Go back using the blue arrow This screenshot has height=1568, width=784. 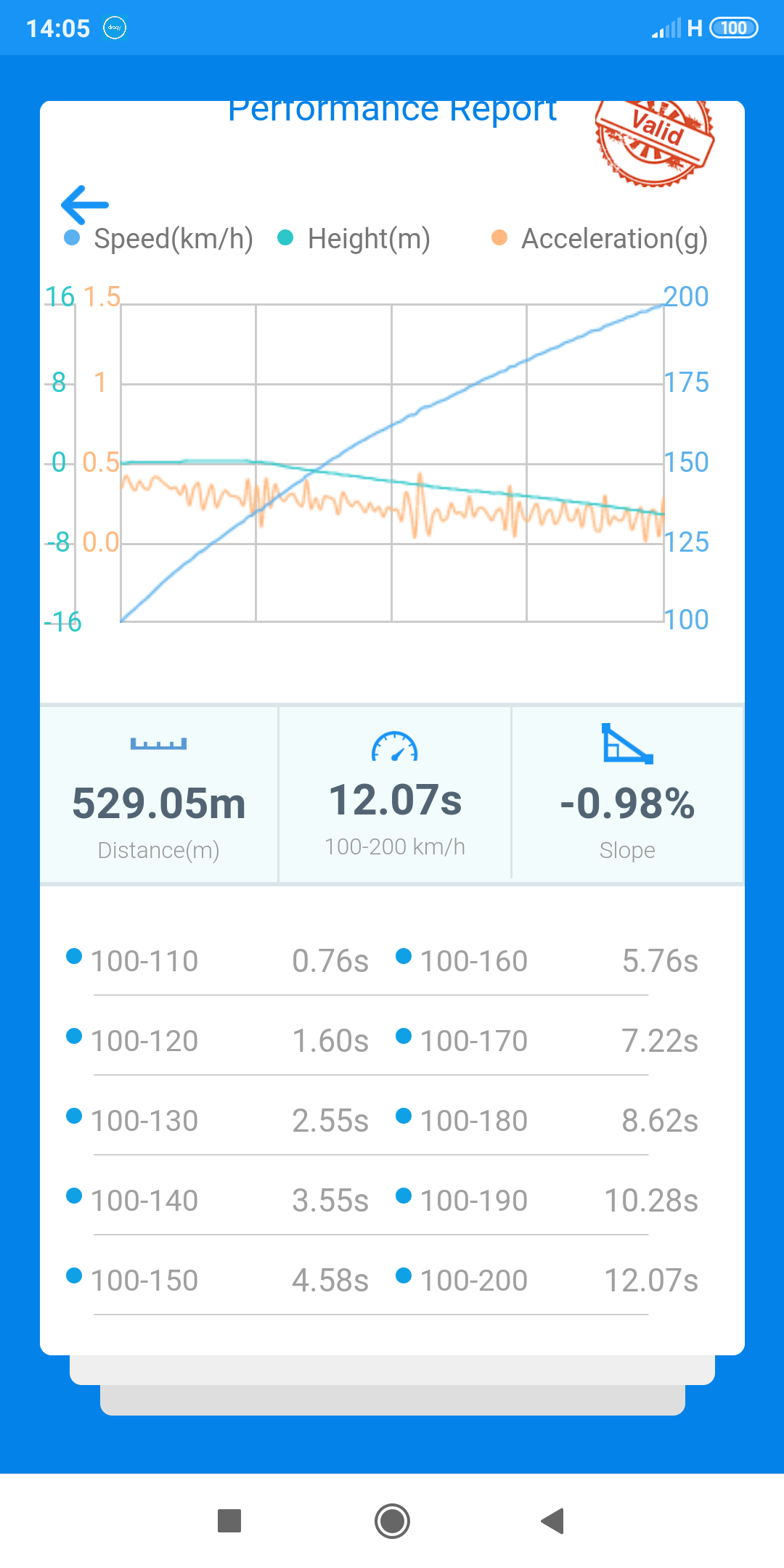[x=85, y=205]
